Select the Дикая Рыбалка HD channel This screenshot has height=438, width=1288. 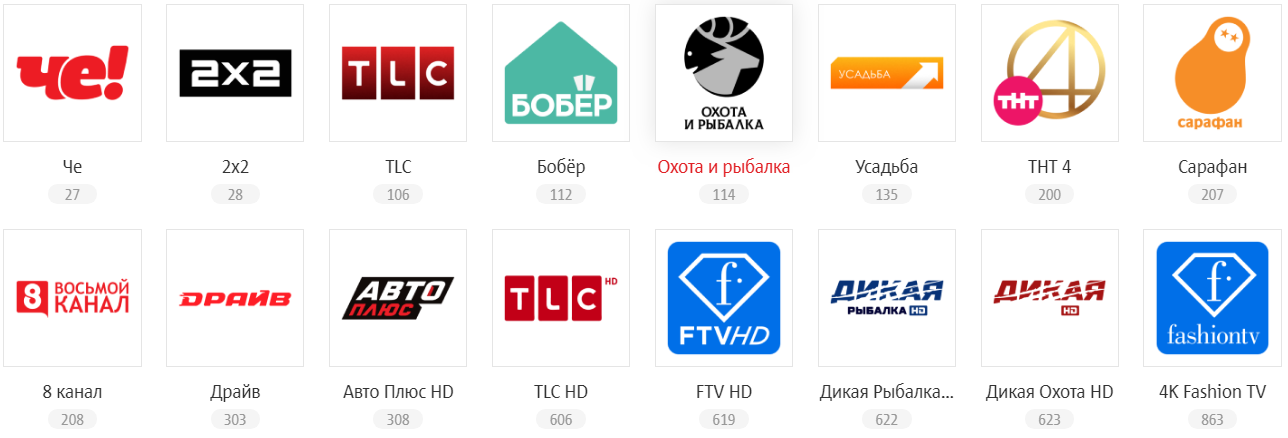[x=887, y=298]
